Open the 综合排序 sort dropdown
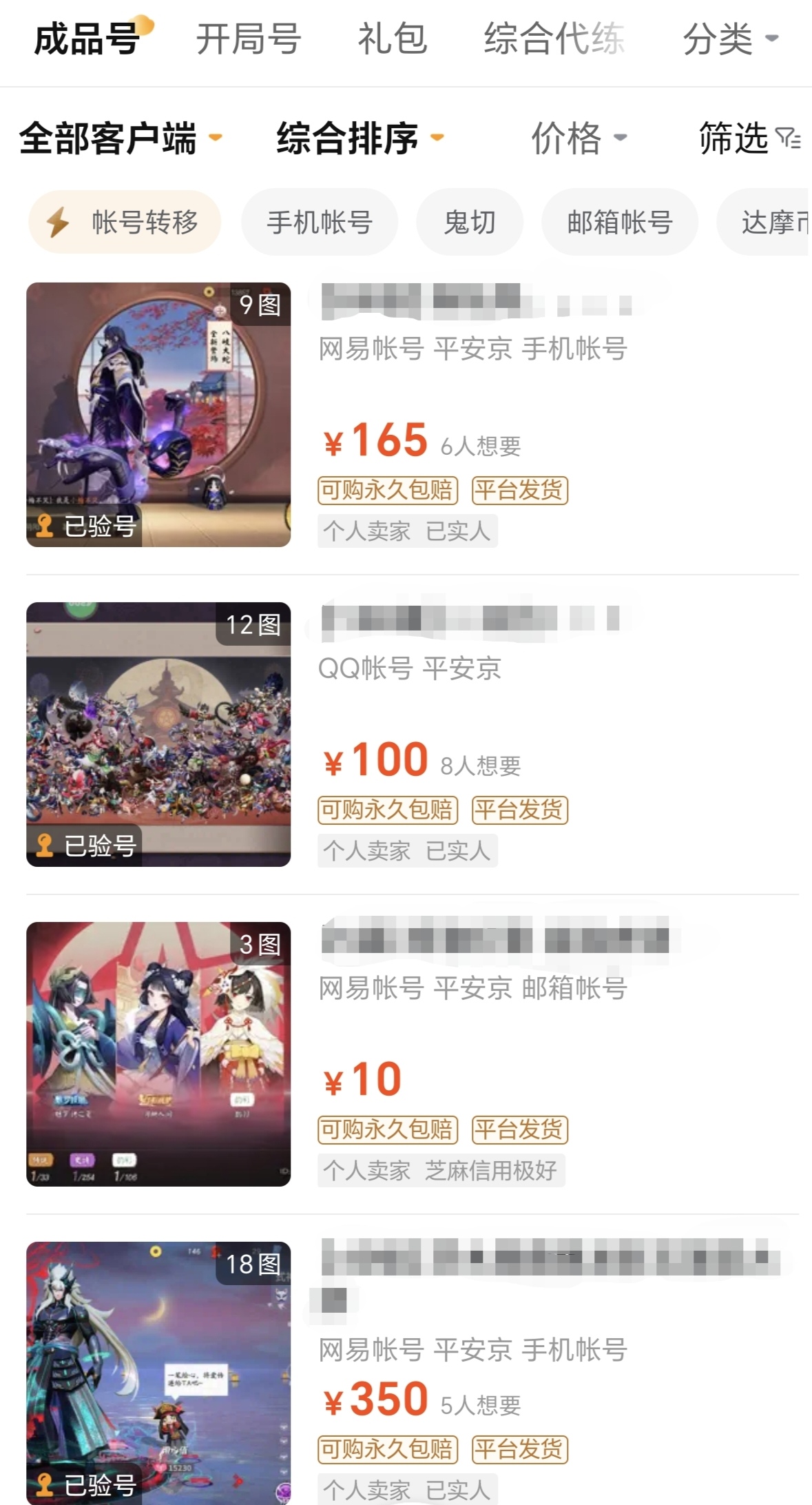This screenshot has height=1505, width=812. click(359, 138)
